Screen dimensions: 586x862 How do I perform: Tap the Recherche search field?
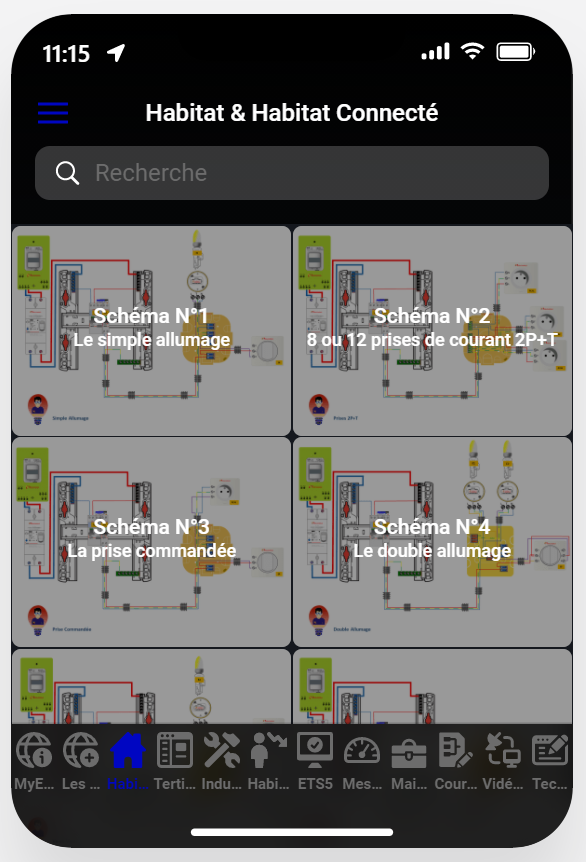[292, 173]
